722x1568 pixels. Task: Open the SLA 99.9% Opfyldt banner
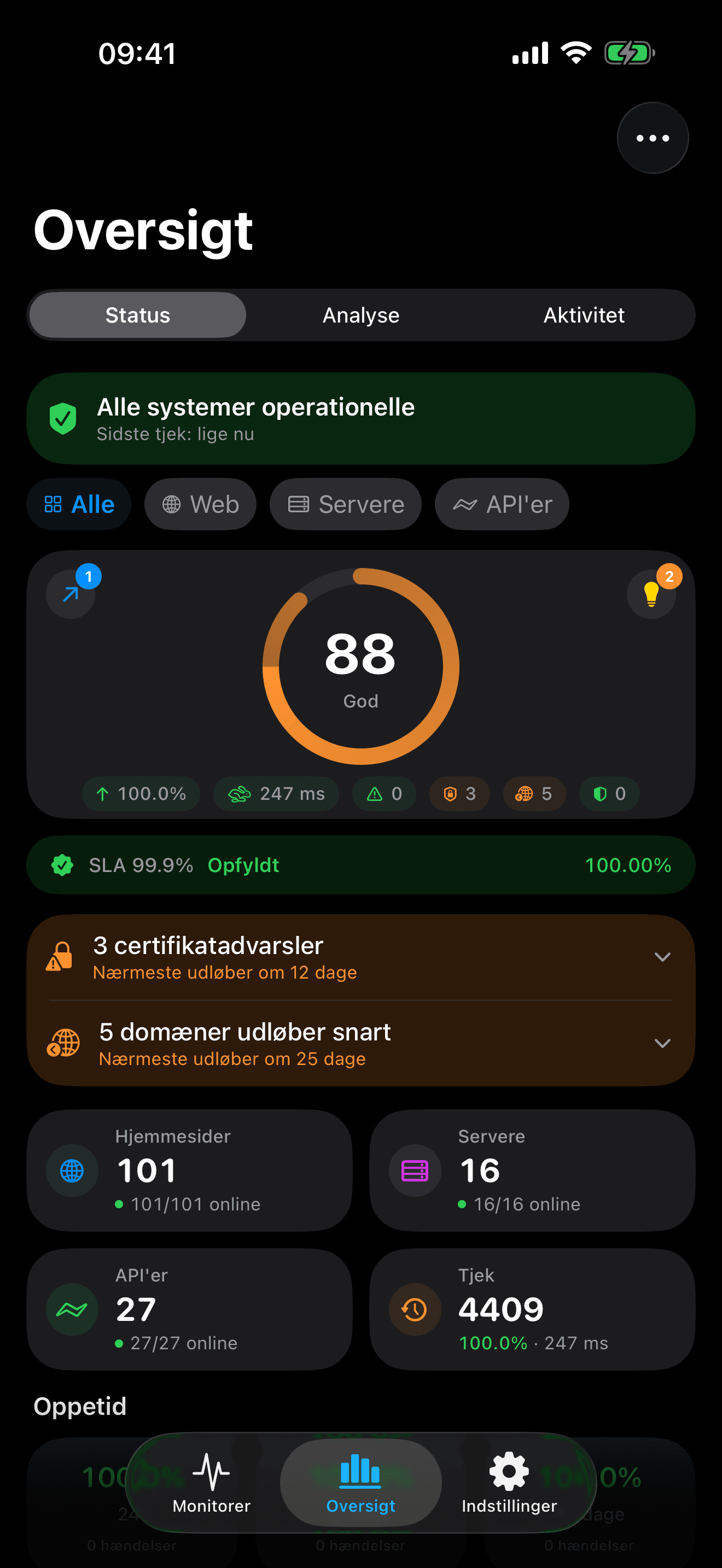point(360,864)
